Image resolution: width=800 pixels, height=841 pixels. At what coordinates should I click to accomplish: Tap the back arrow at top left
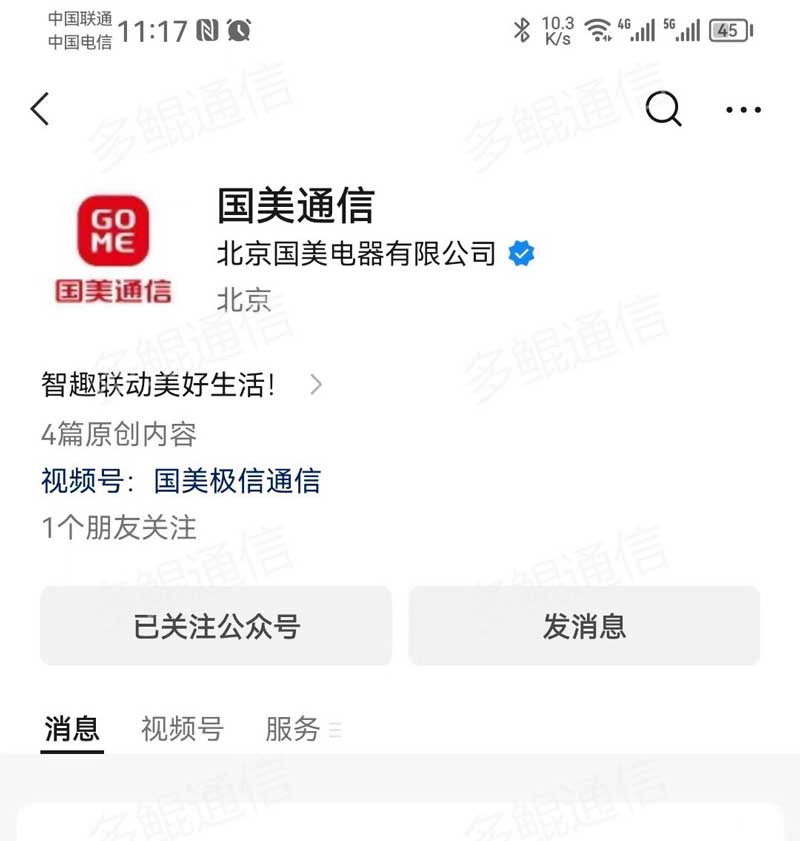[40, 110]
